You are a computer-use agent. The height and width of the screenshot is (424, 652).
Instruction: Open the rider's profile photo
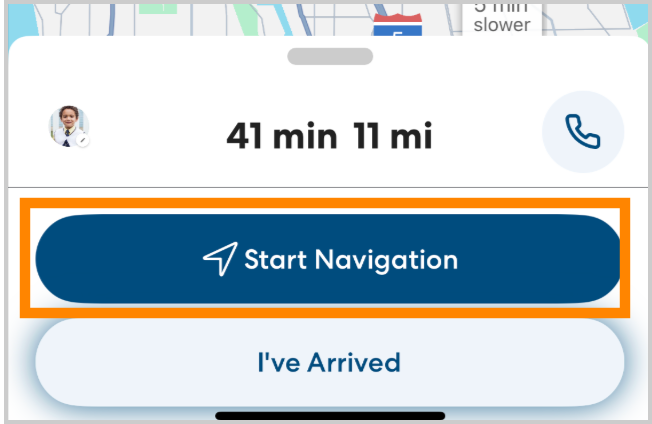(x=69, y=128)
